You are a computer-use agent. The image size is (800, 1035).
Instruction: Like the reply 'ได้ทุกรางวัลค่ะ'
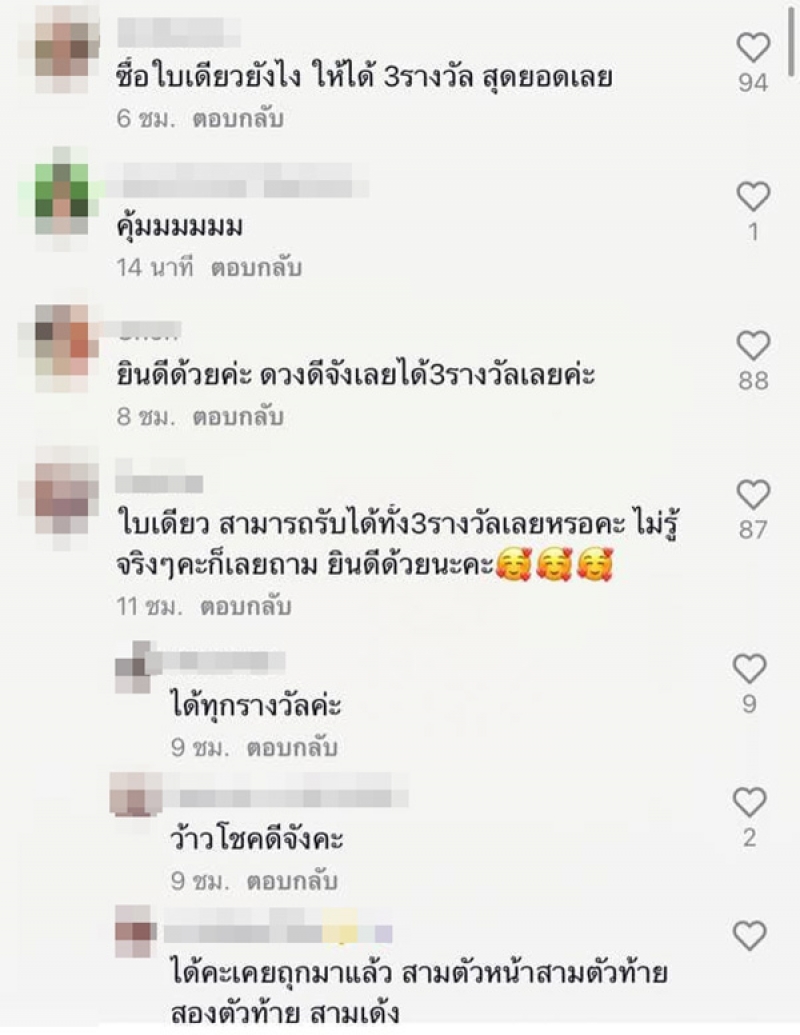click(x=749, y=669)
